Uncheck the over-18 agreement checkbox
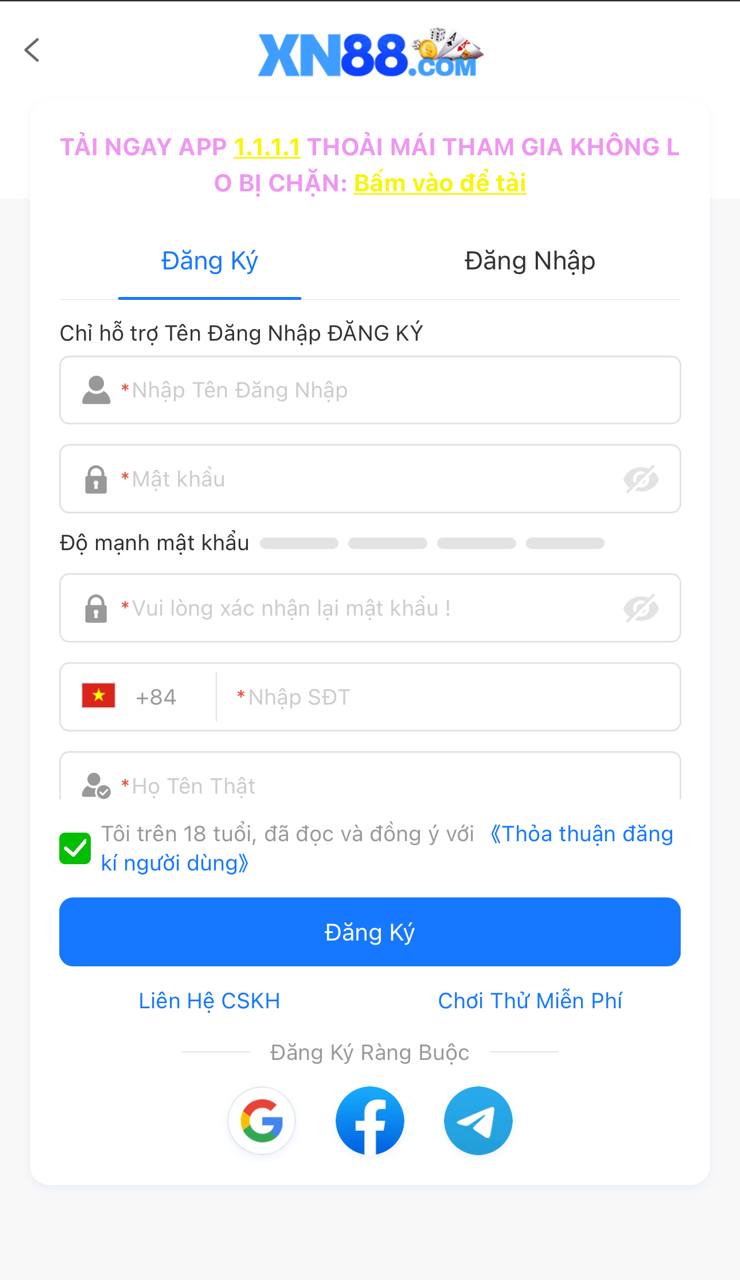The image size is (740, 1280). 75,849
